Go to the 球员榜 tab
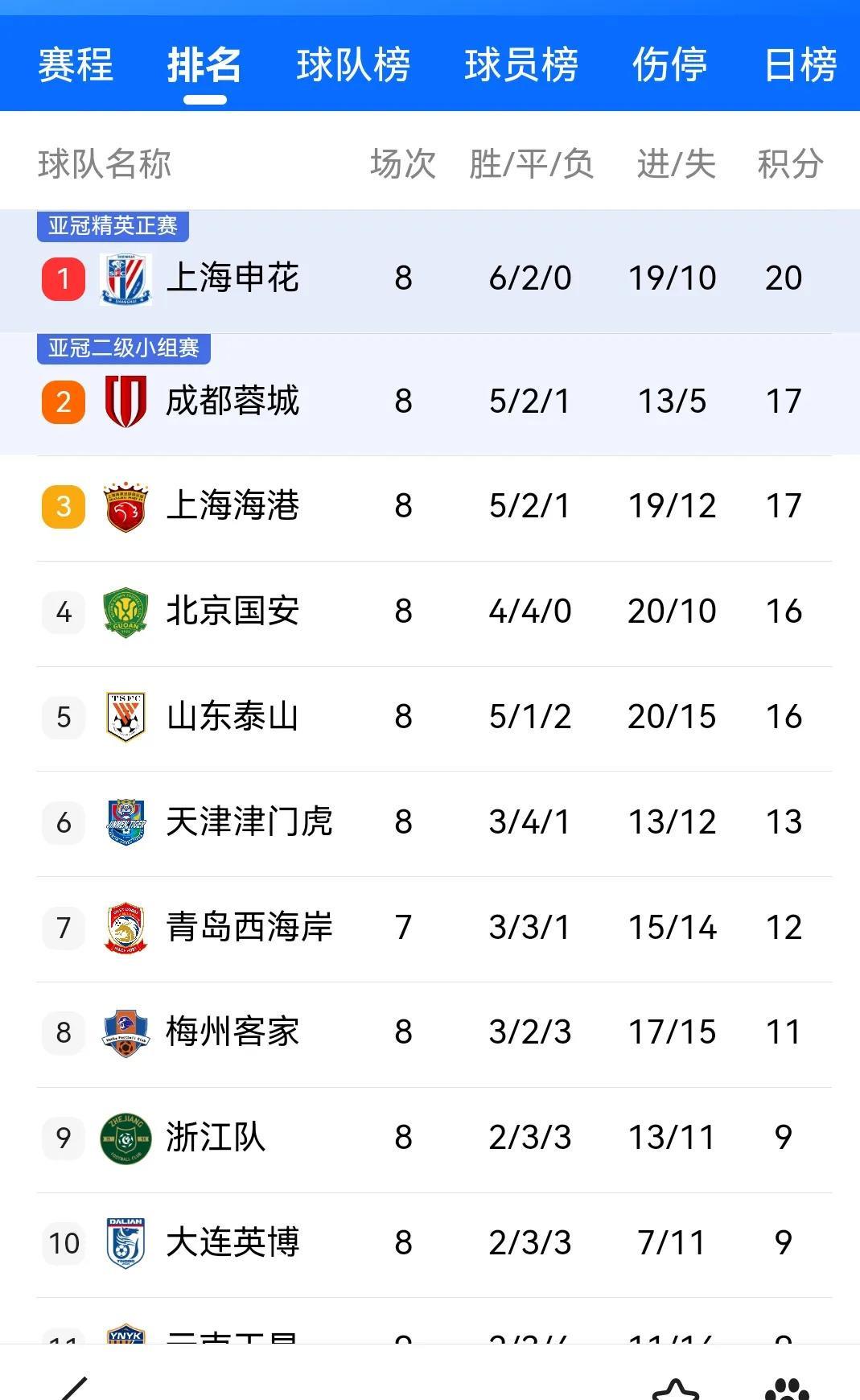Viewport: 860px width, 1400px height. click(x=521, y=65)
